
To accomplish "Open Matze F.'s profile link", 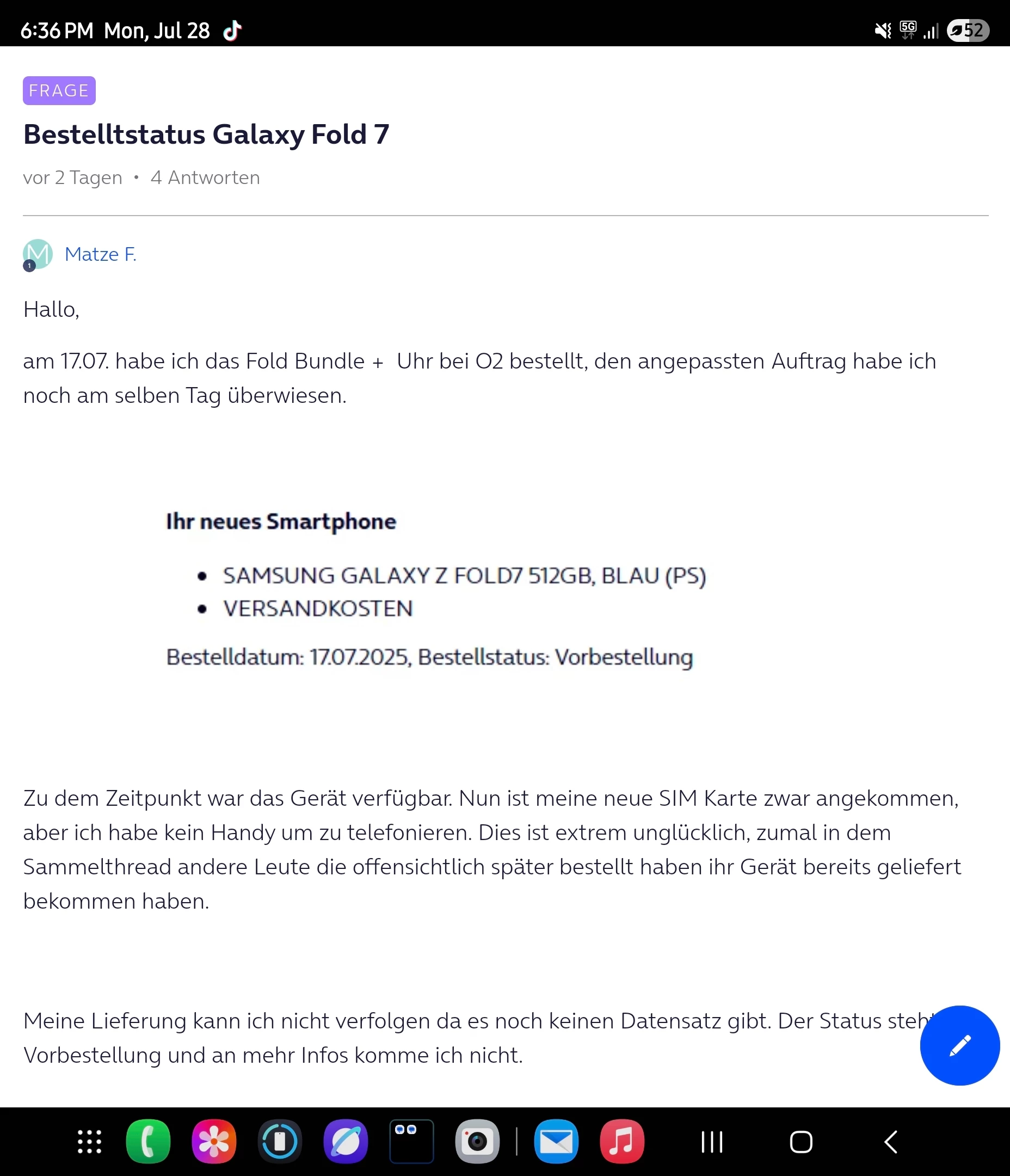I will pos(100,254).
